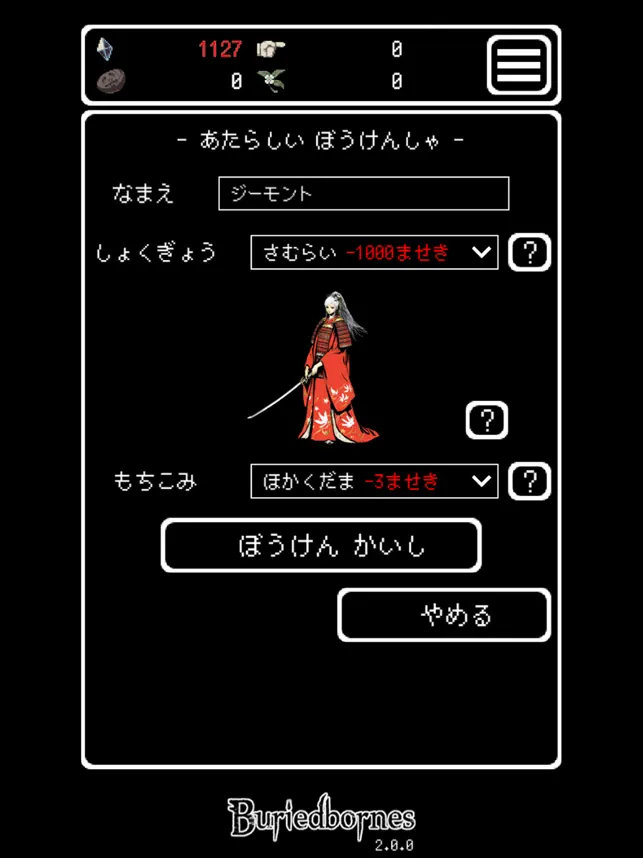The height and width of the screenshot is (858, 643).
Task: Open help for しょくぎょう job
Action: (x=530, y=253)
